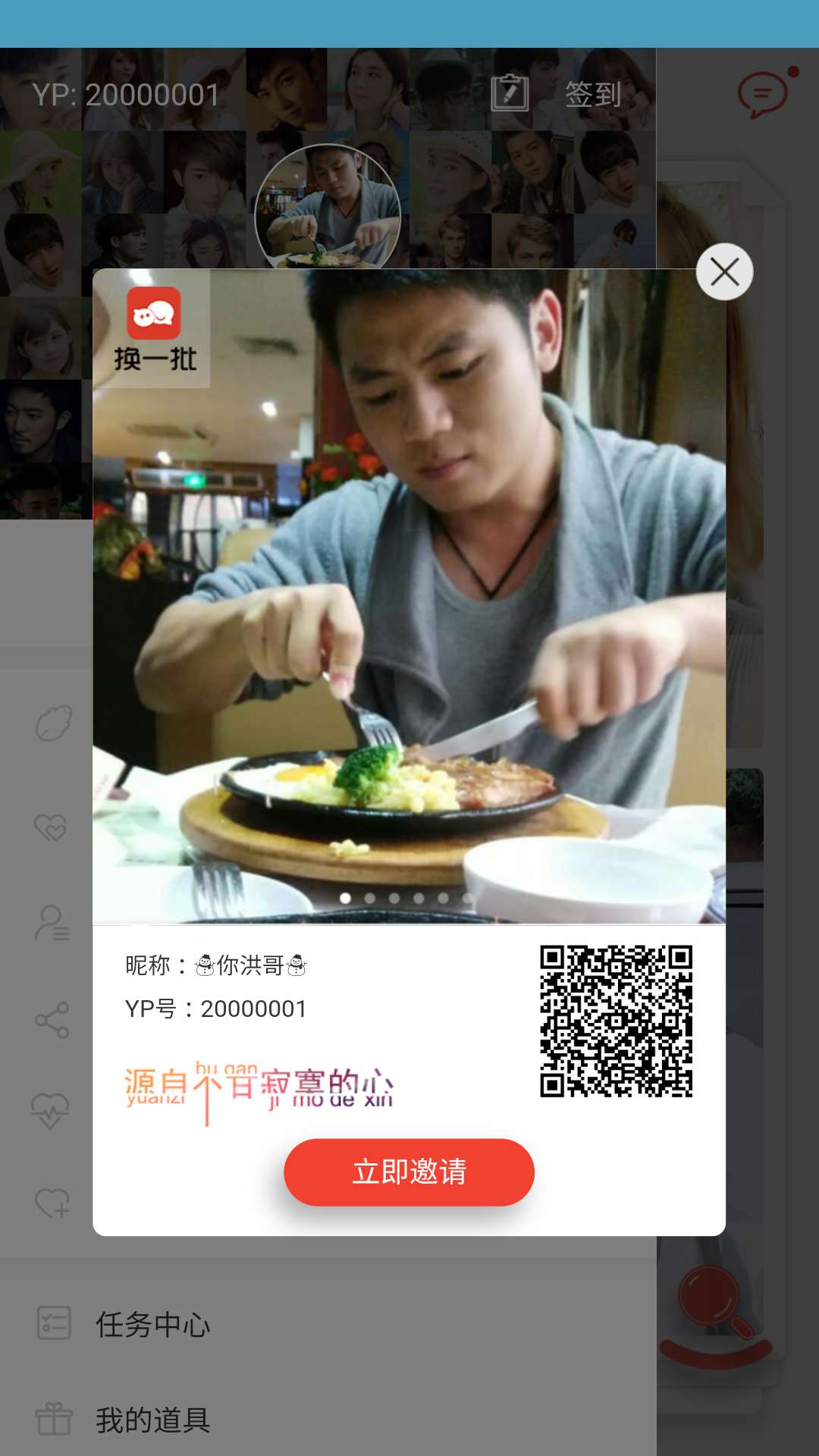Screen dimensions: 819x1456
Task: Tap 签到 to check in
Action: point(593,94)
